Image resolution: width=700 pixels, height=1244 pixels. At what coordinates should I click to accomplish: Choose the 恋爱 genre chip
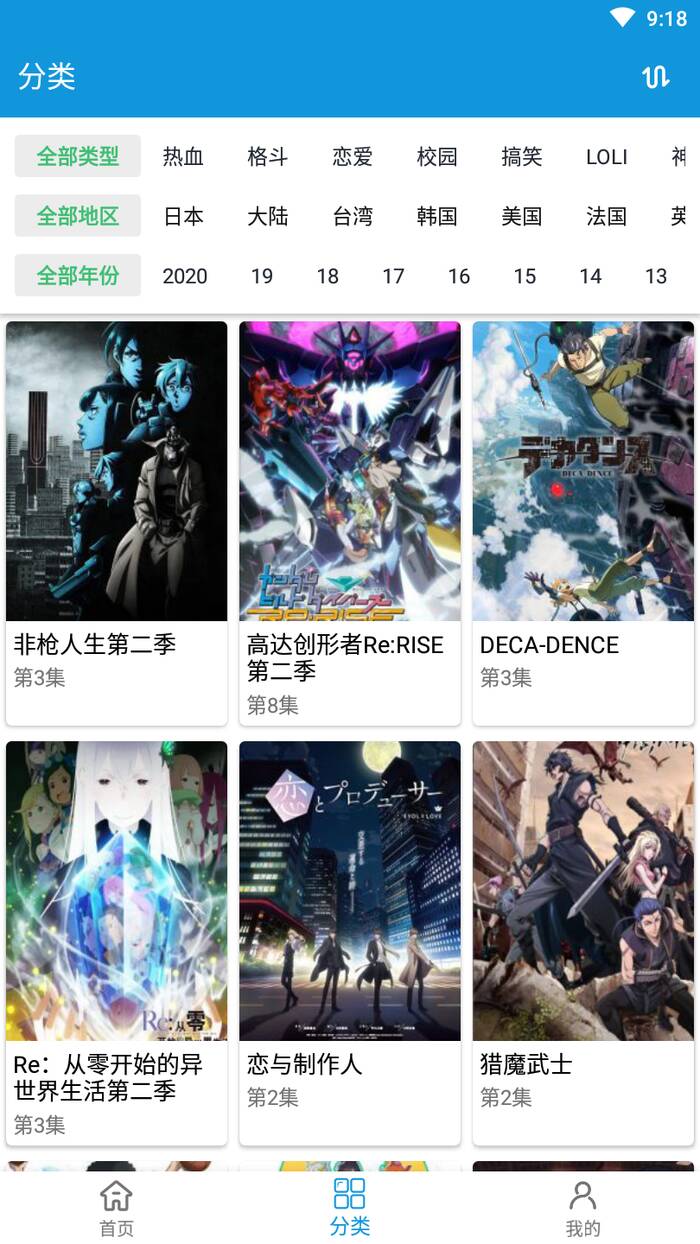(x=352, y=156)
